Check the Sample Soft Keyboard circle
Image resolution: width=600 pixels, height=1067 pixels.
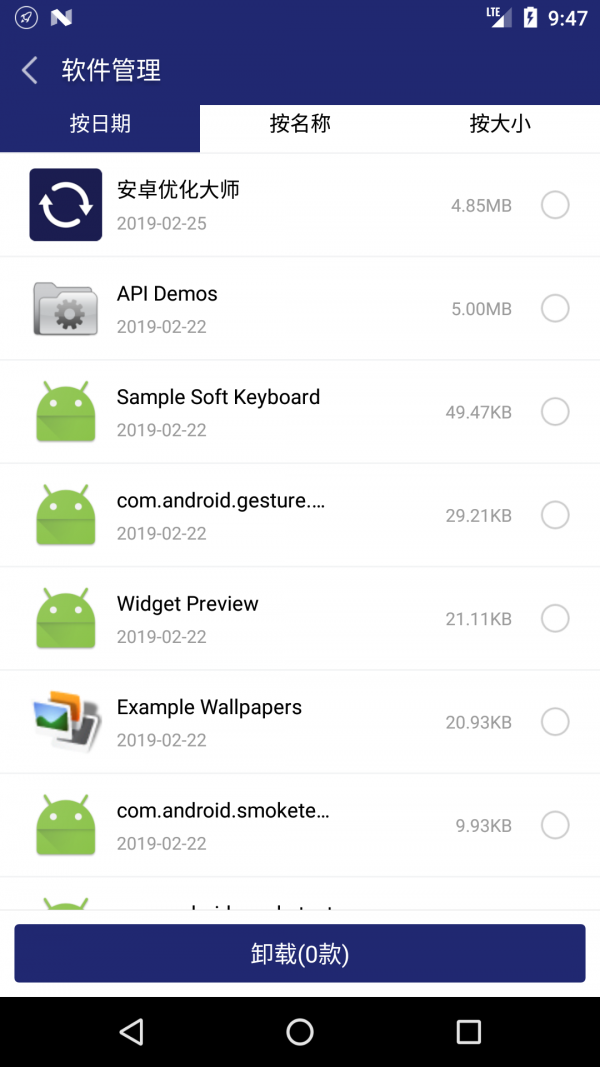tap(555, 411)
